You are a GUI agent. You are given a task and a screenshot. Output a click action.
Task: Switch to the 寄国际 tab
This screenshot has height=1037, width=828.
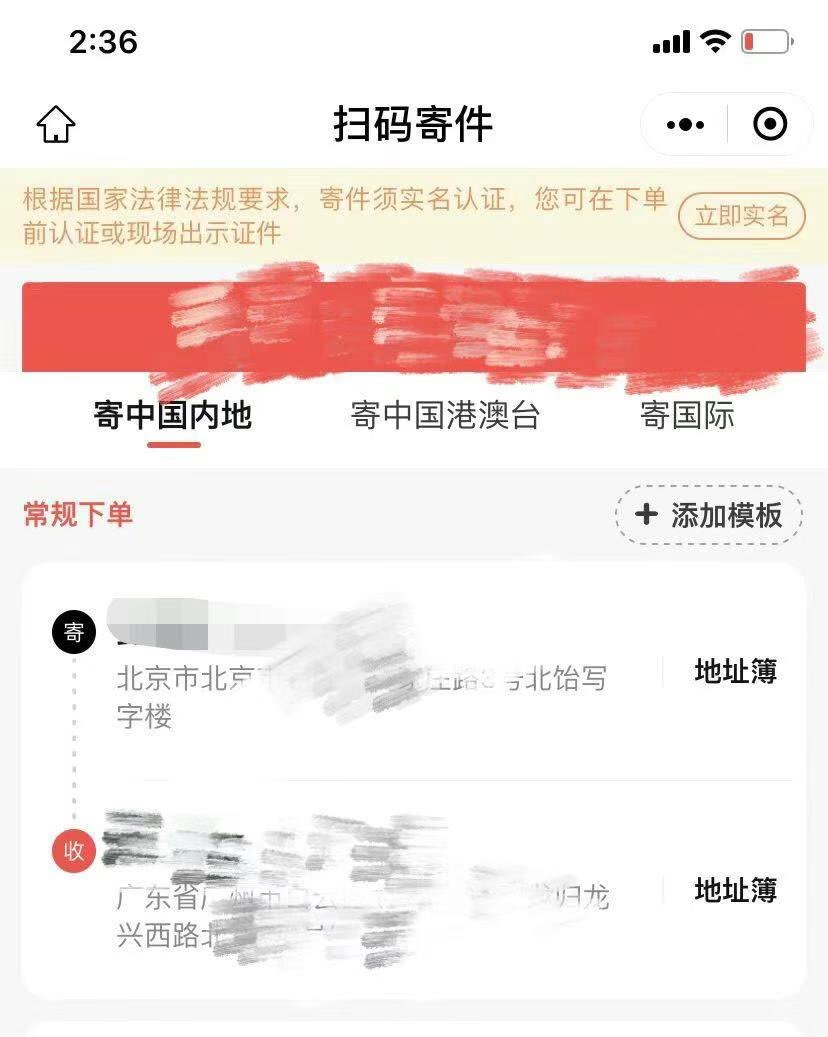pos(687,415)
